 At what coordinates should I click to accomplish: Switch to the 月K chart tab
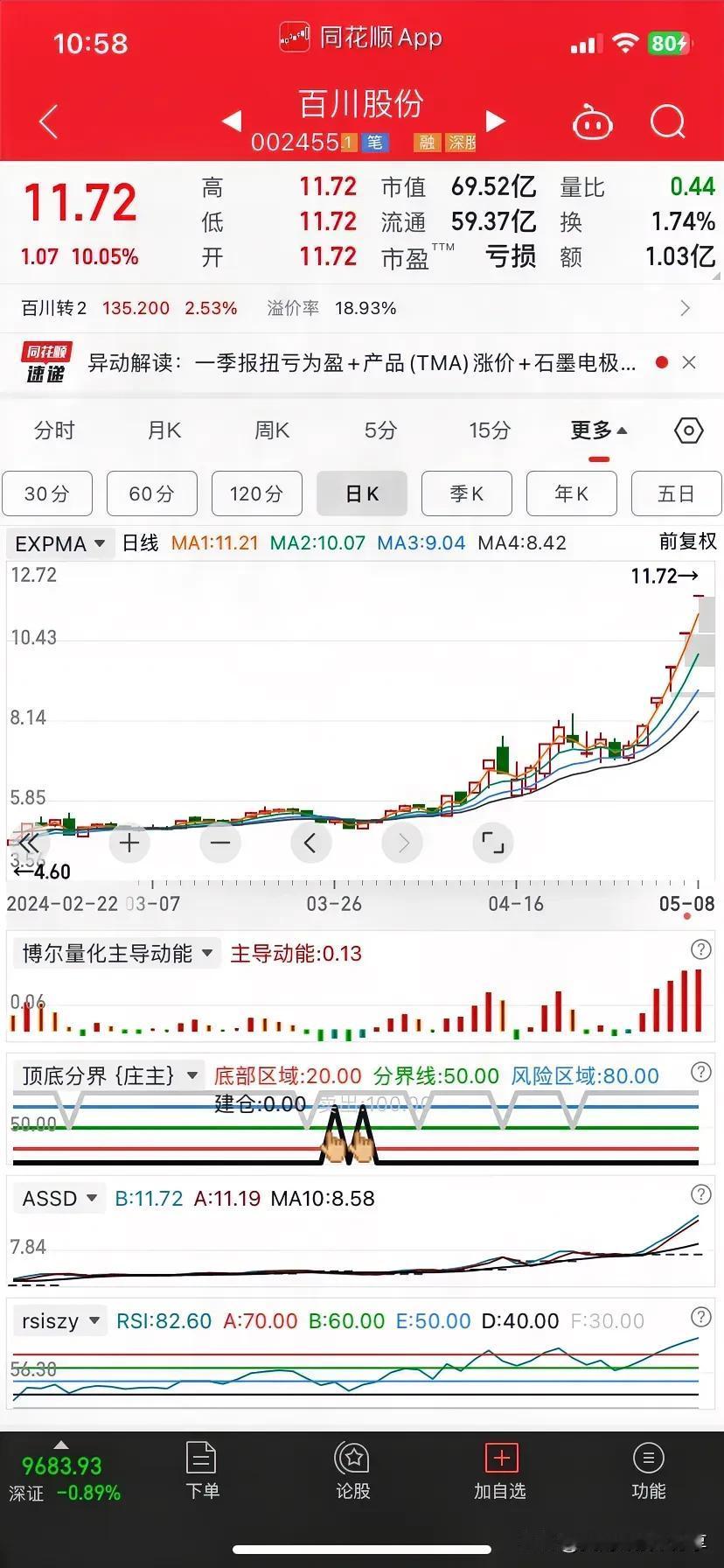point(164,430)
